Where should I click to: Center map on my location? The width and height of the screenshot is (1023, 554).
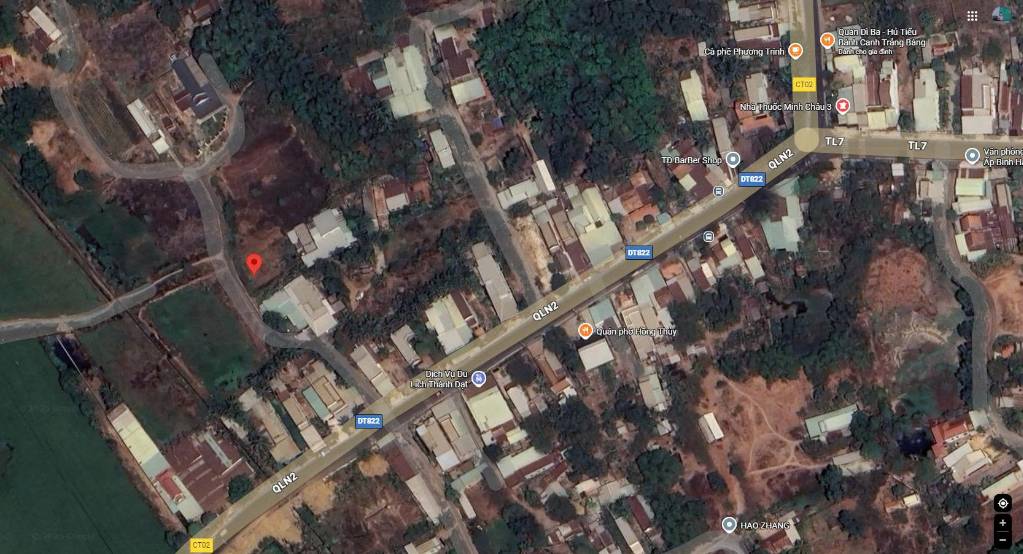pyautogui.click(x=1003, y=503)
